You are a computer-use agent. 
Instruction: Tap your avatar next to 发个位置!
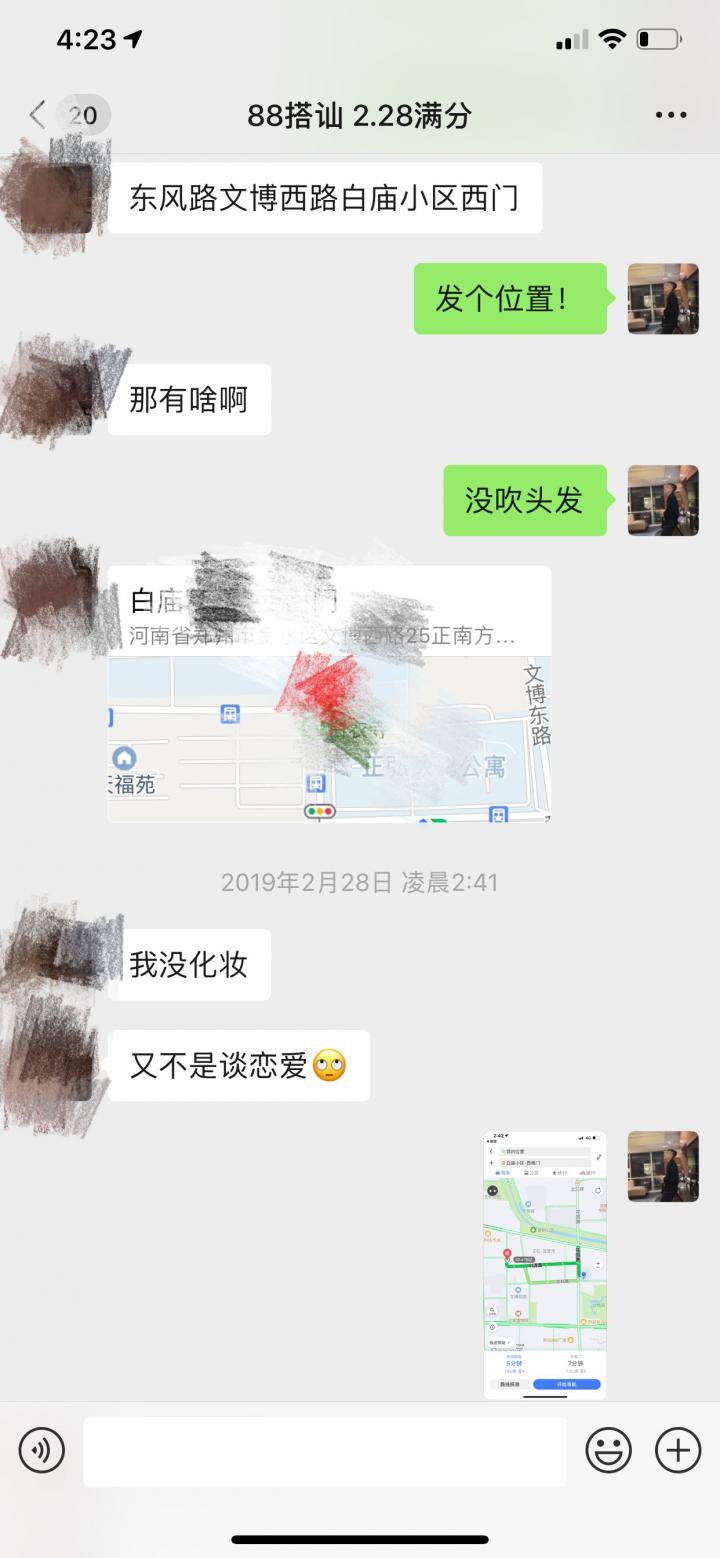click(663, 299)
